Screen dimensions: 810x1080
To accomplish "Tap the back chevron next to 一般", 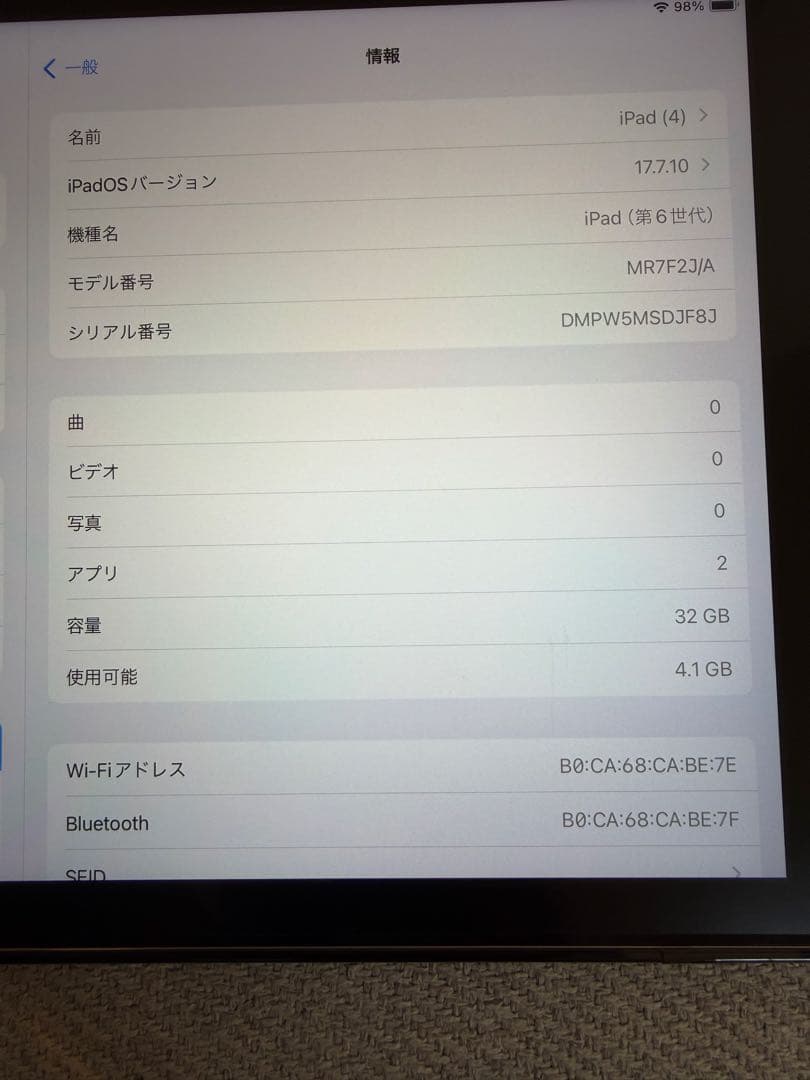I will (48, 68).
